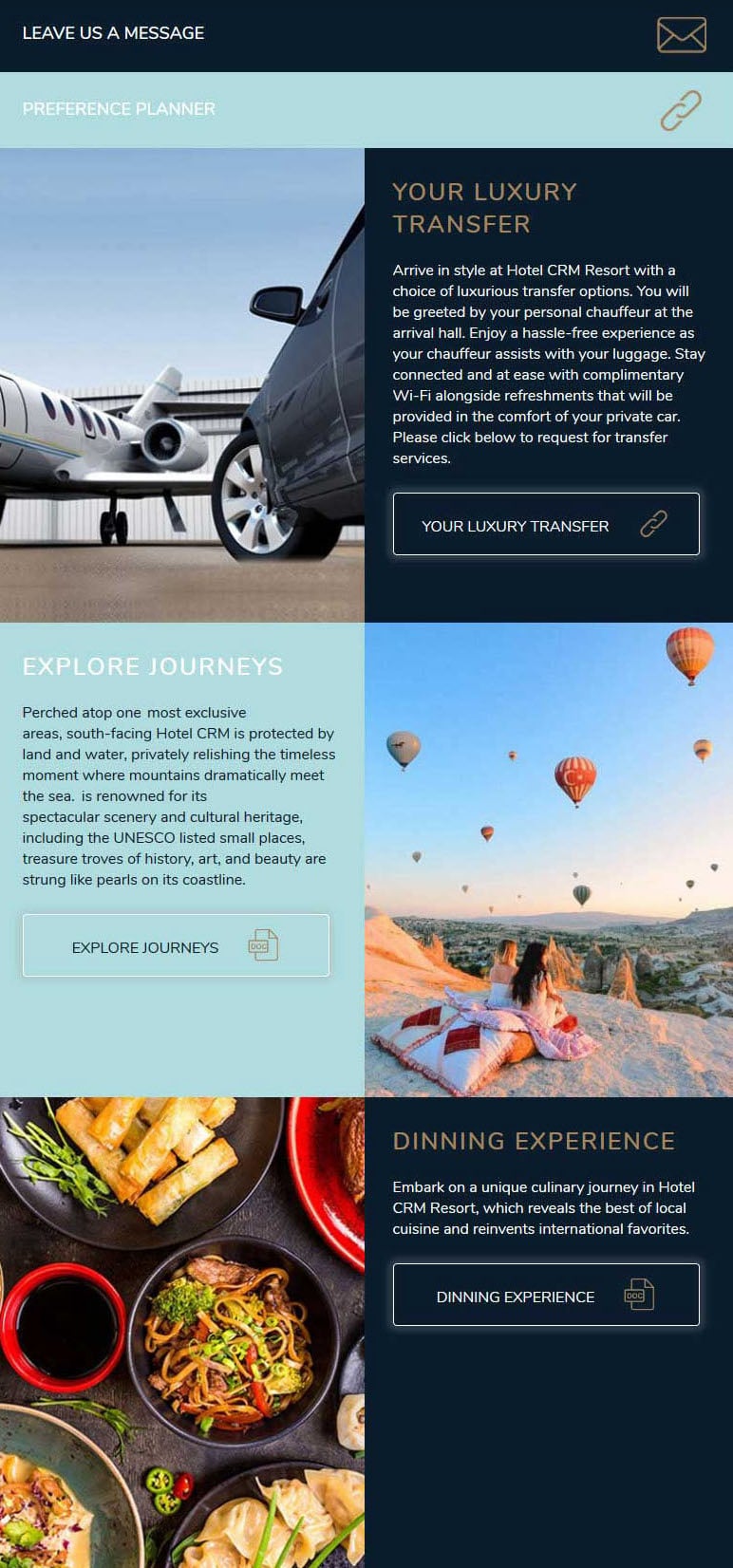Request the Your Luxury Transfer service
Image resolution: width=733 pixels, height=1568 pixels.
click(546, 524)
